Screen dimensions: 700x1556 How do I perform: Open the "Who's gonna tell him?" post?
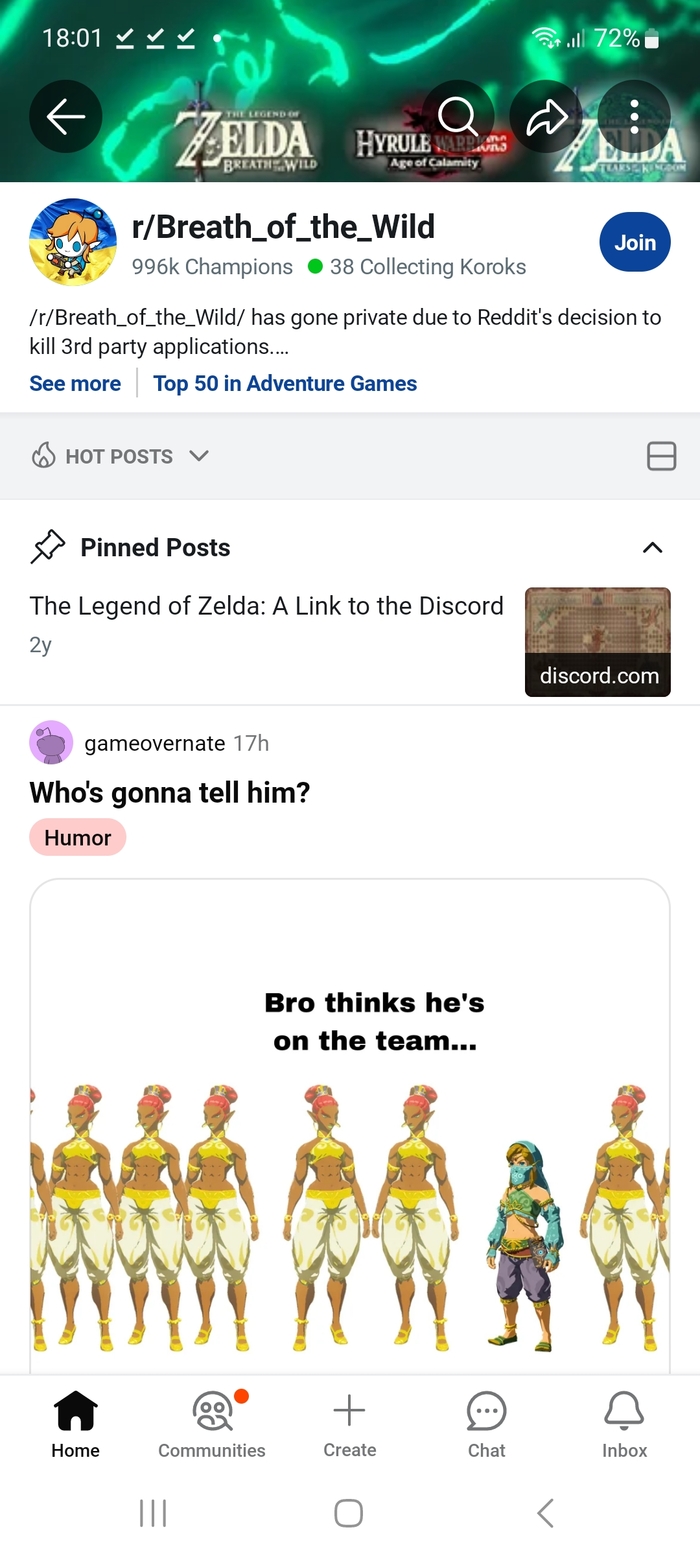pos(170,793)
